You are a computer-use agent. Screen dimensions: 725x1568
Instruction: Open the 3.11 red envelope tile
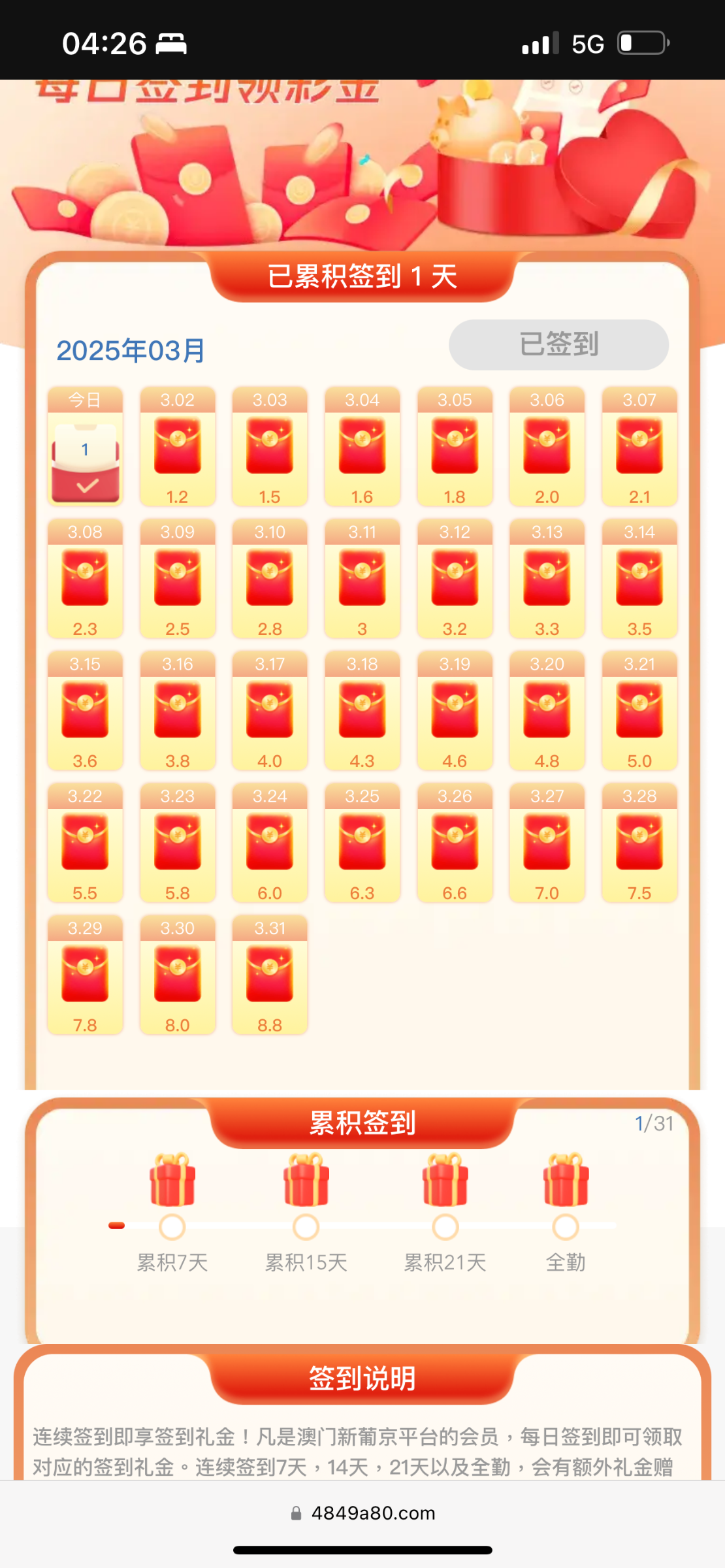(362, 580)
